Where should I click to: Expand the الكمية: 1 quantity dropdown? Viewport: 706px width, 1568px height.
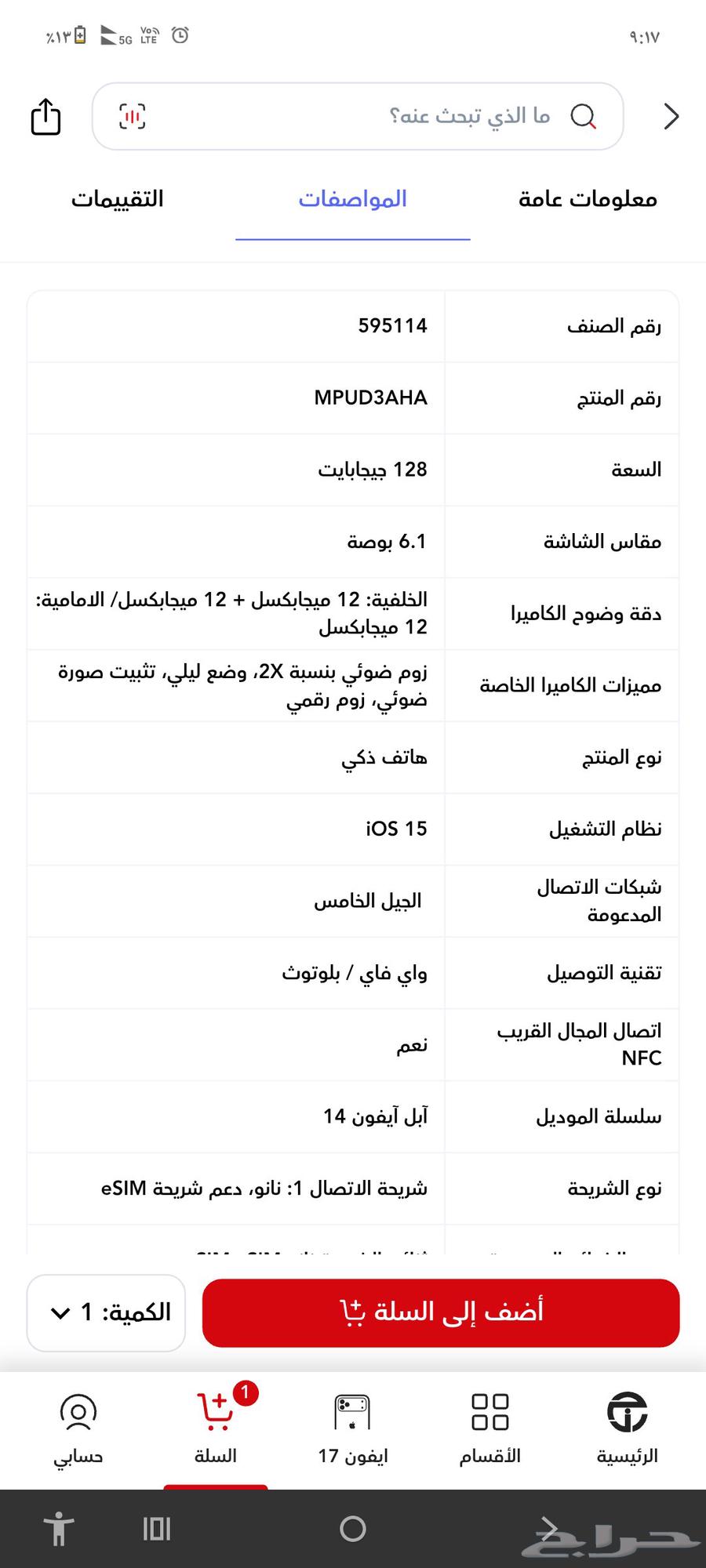click(x=106, y=1313)
